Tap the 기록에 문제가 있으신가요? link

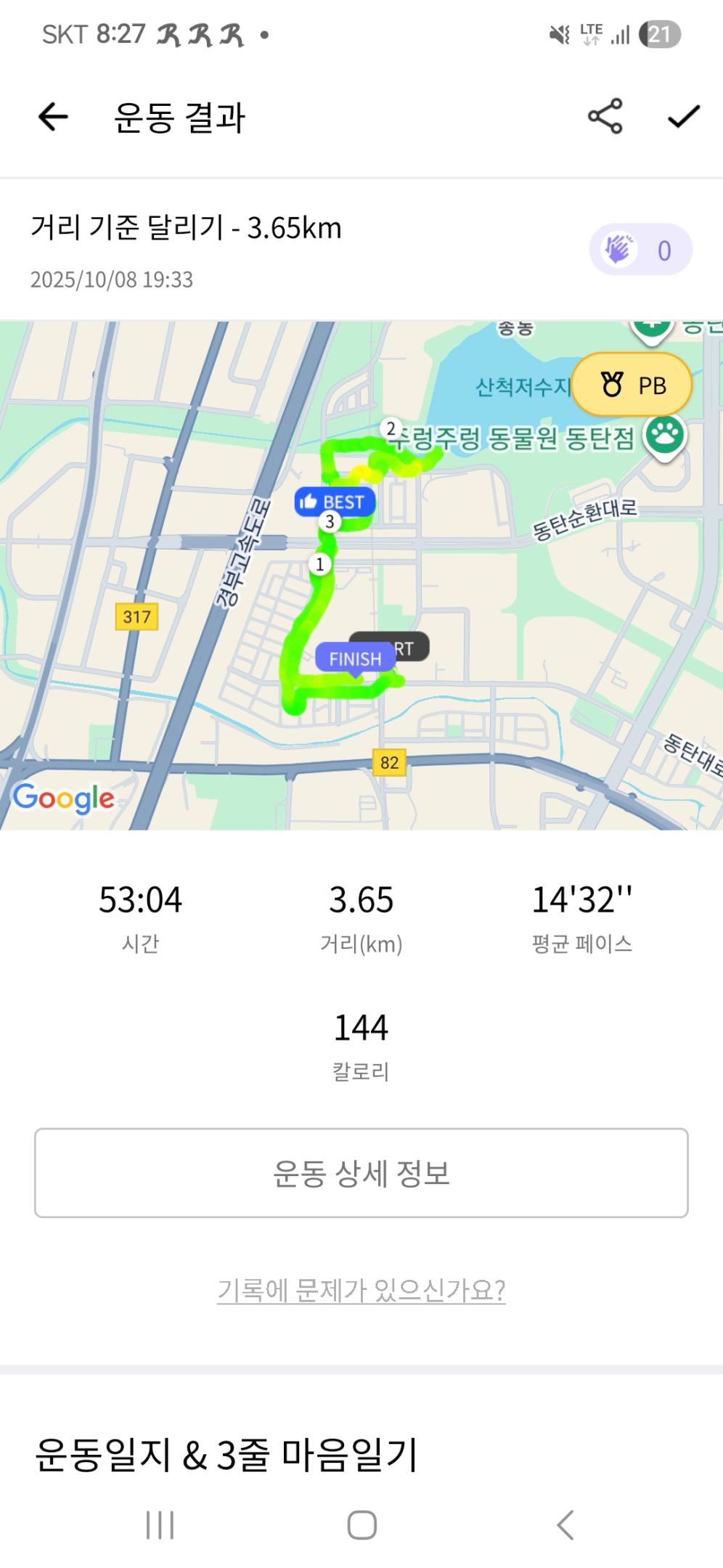[361, 1290]
